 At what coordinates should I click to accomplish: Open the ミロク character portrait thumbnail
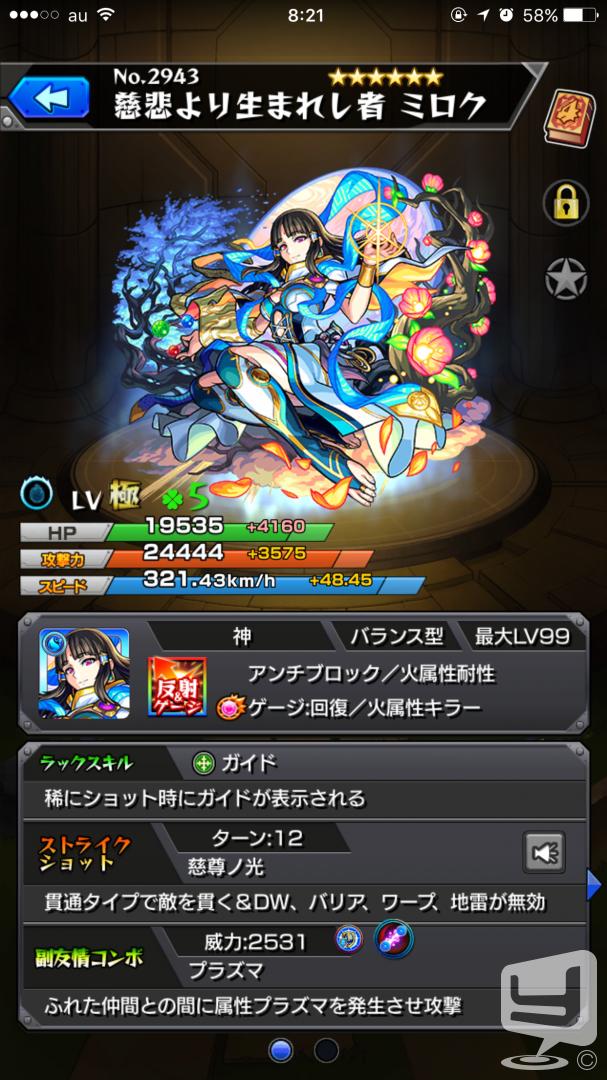(84, 673)
